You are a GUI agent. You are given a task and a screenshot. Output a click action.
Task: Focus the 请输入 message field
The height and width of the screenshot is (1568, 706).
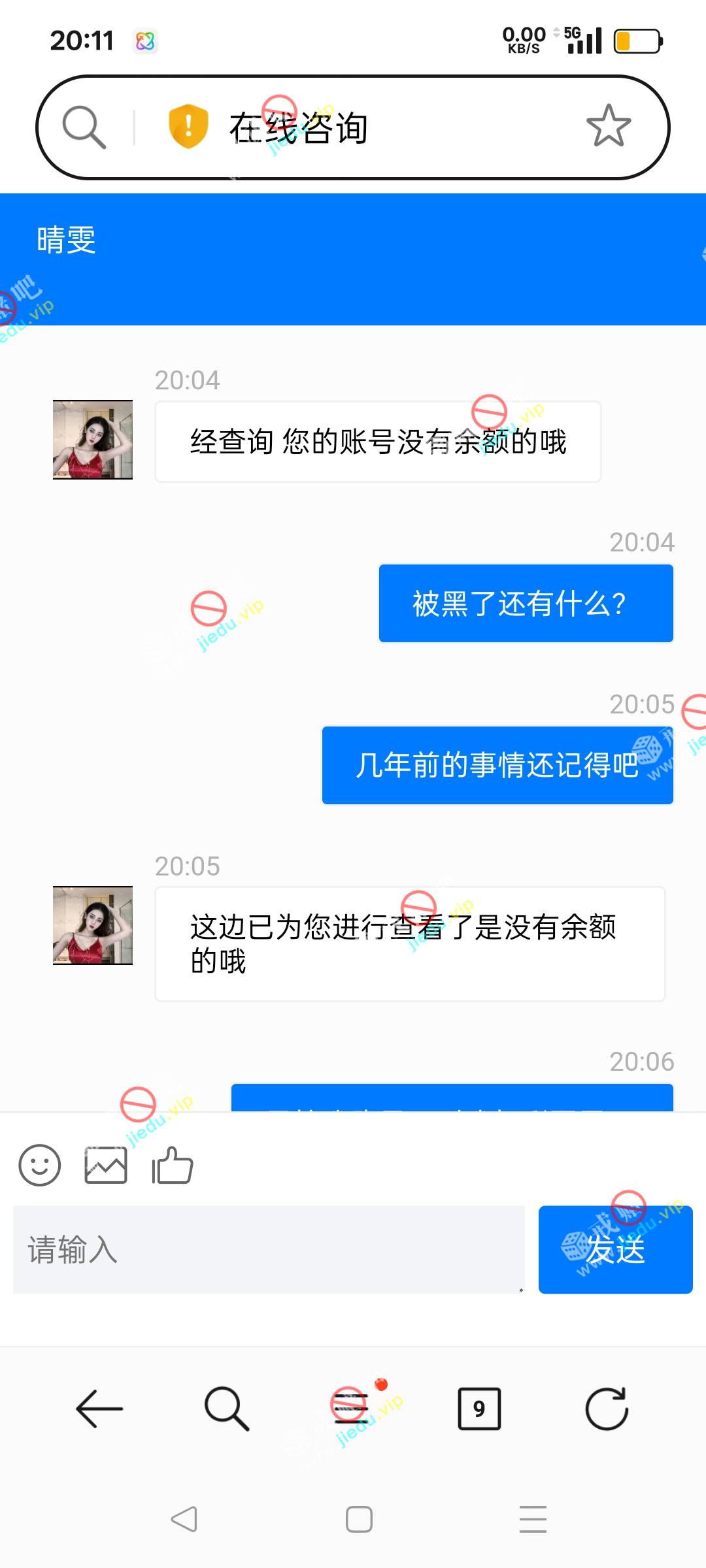[x=269, y=1249]
